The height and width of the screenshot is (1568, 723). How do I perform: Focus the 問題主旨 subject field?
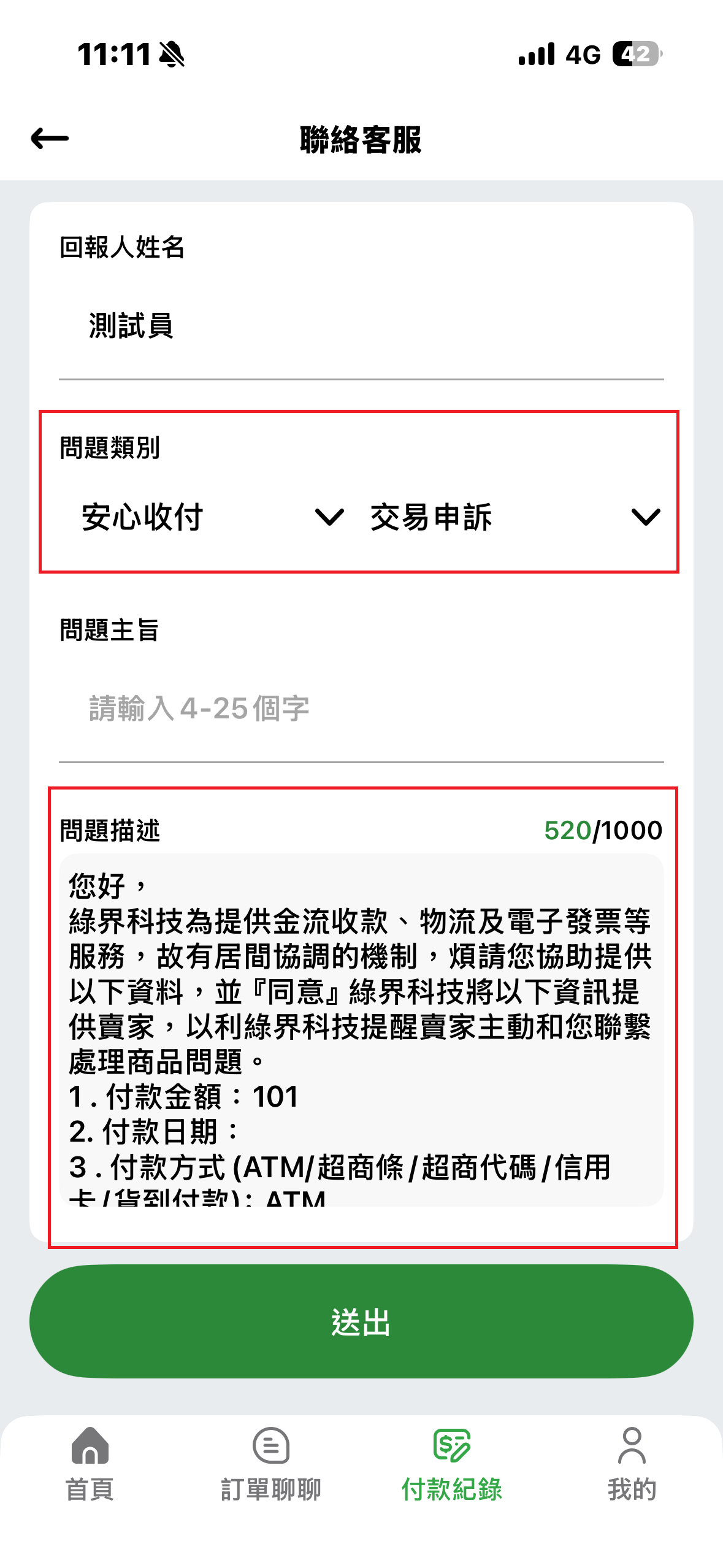(x=361, y=709)
